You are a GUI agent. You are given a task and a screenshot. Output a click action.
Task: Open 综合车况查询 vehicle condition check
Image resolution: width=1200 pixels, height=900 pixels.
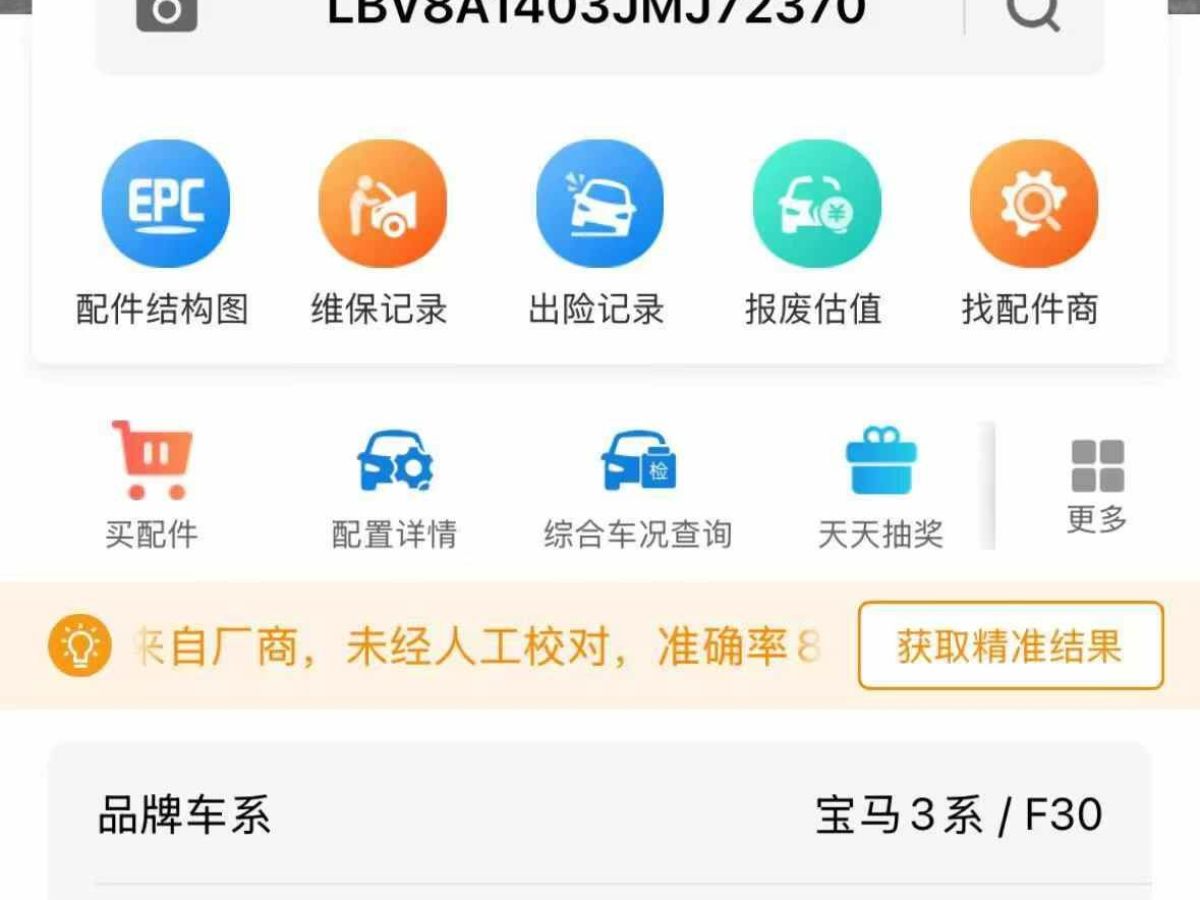point(638,485)
